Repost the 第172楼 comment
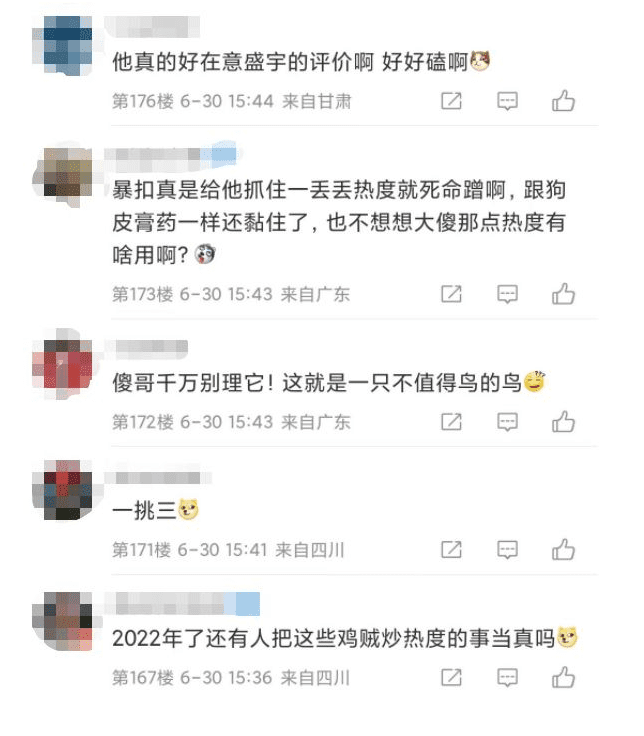The height and width of the screenshot is (736, 644). click(x=452, y=422)
